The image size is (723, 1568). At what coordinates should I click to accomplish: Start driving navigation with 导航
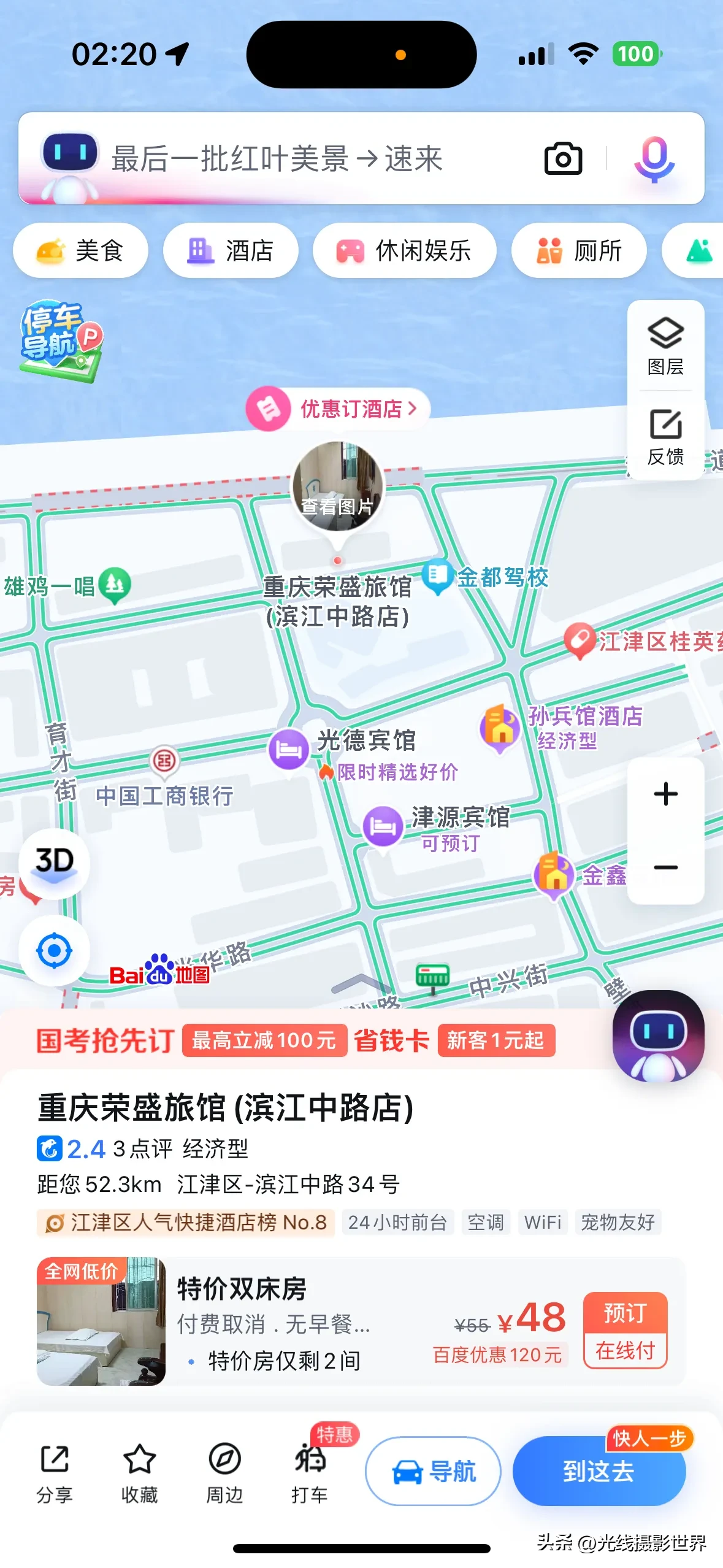click(433, 1471)
